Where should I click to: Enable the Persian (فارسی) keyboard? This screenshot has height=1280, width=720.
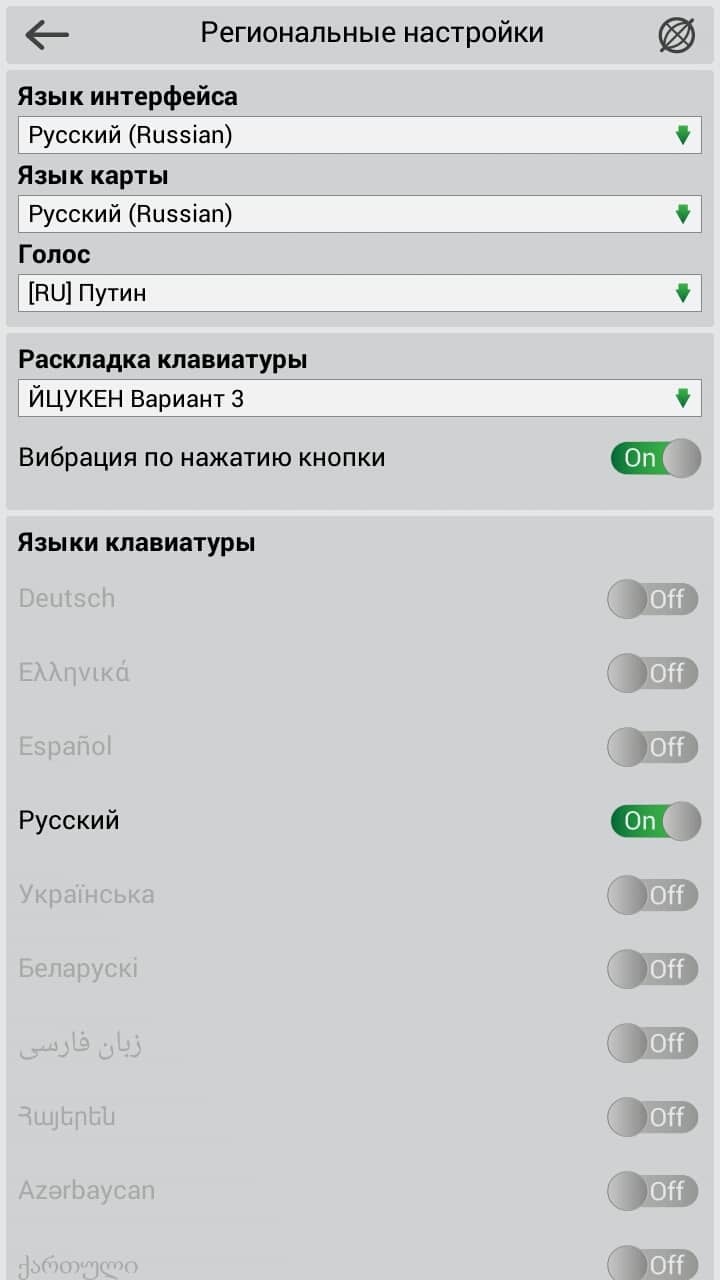652,1043
